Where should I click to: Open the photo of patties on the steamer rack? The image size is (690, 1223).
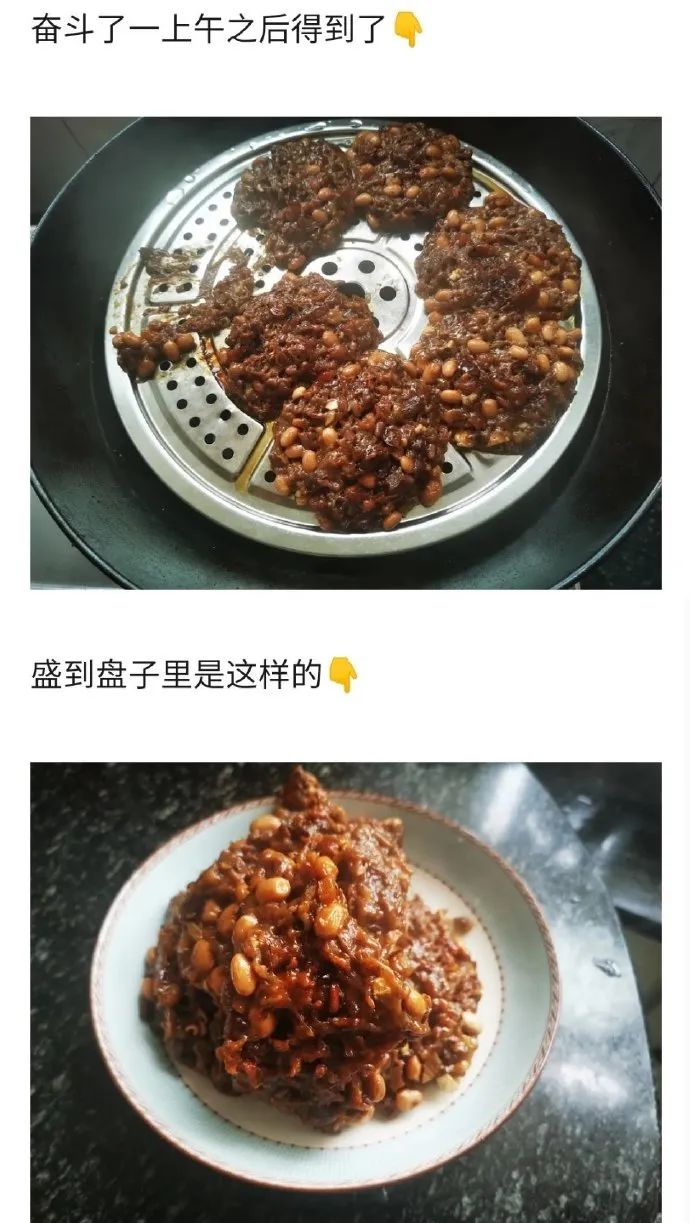[x=345, y=353]
